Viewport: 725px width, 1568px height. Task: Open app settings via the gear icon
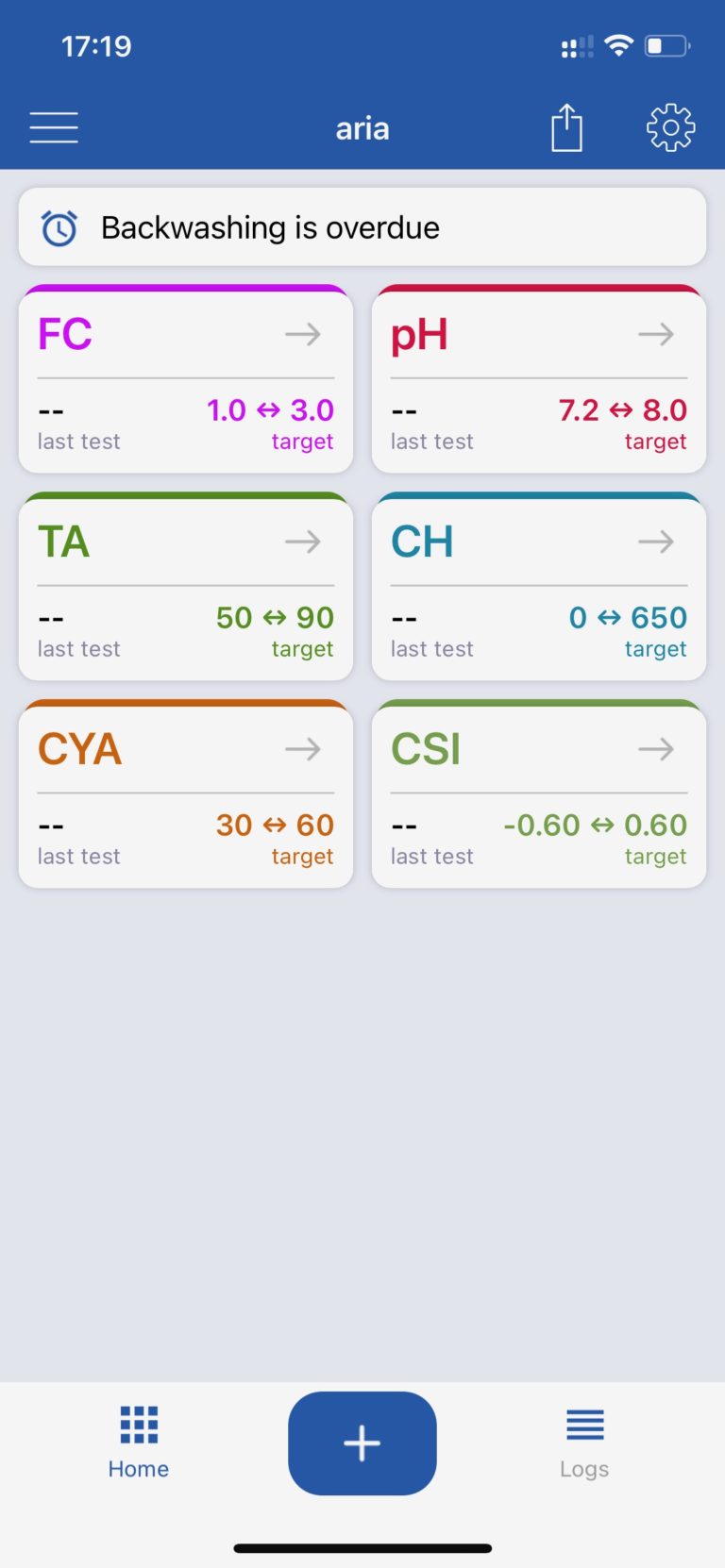pyautogui.click(x=670, y=127)
